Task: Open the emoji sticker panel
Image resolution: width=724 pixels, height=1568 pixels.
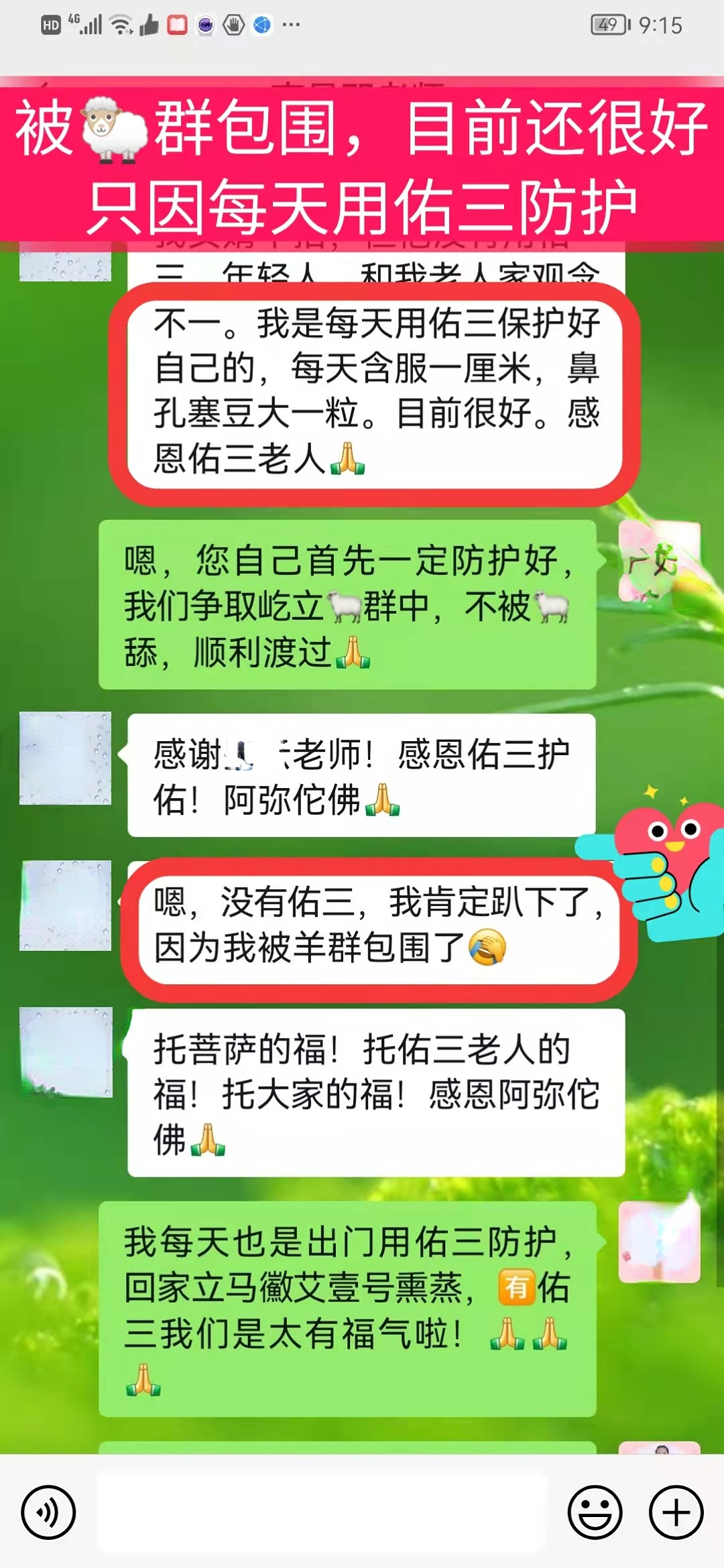Action: (595, 1512)
